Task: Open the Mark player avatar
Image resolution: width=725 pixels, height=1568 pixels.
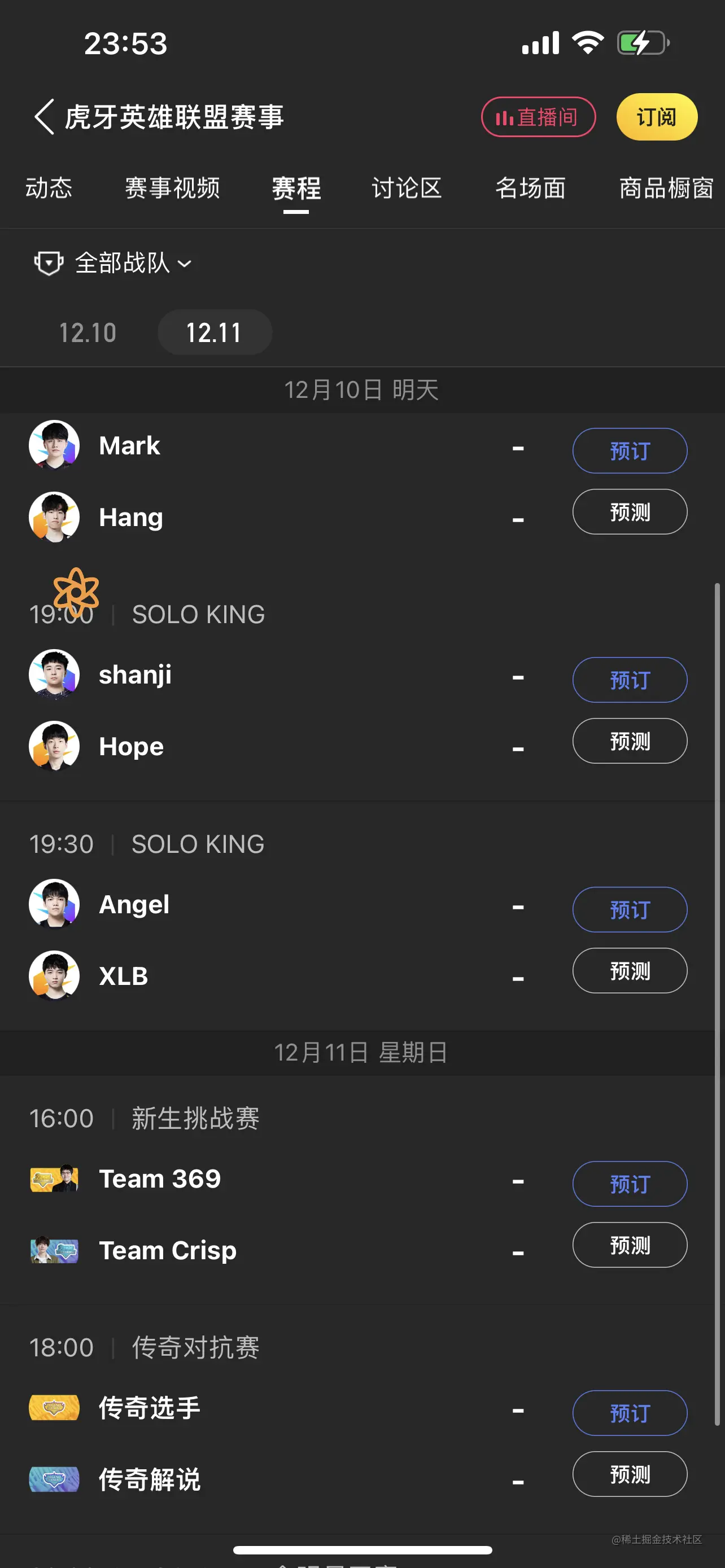Action: click(x=54, y=445)
